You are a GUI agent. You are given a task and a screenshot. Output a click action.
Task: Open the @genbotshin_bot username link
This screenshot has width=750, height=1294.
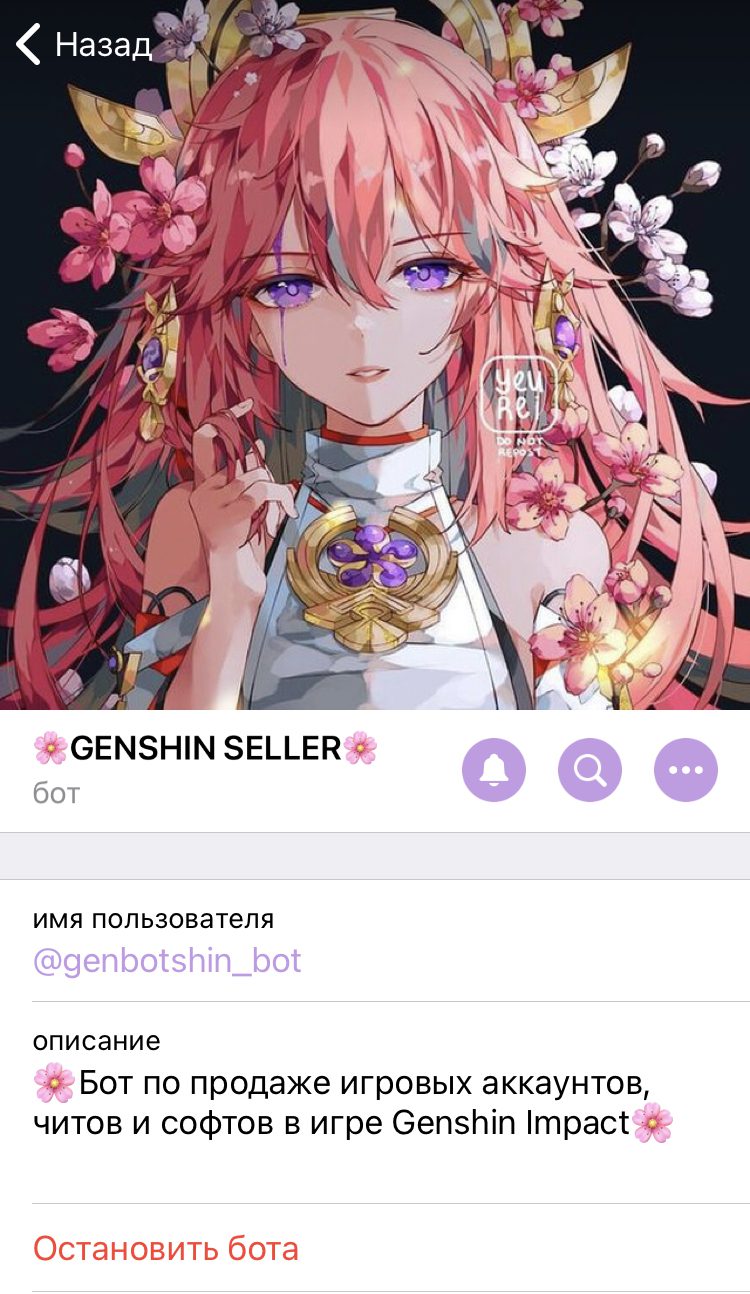click(x=167, y=958)
